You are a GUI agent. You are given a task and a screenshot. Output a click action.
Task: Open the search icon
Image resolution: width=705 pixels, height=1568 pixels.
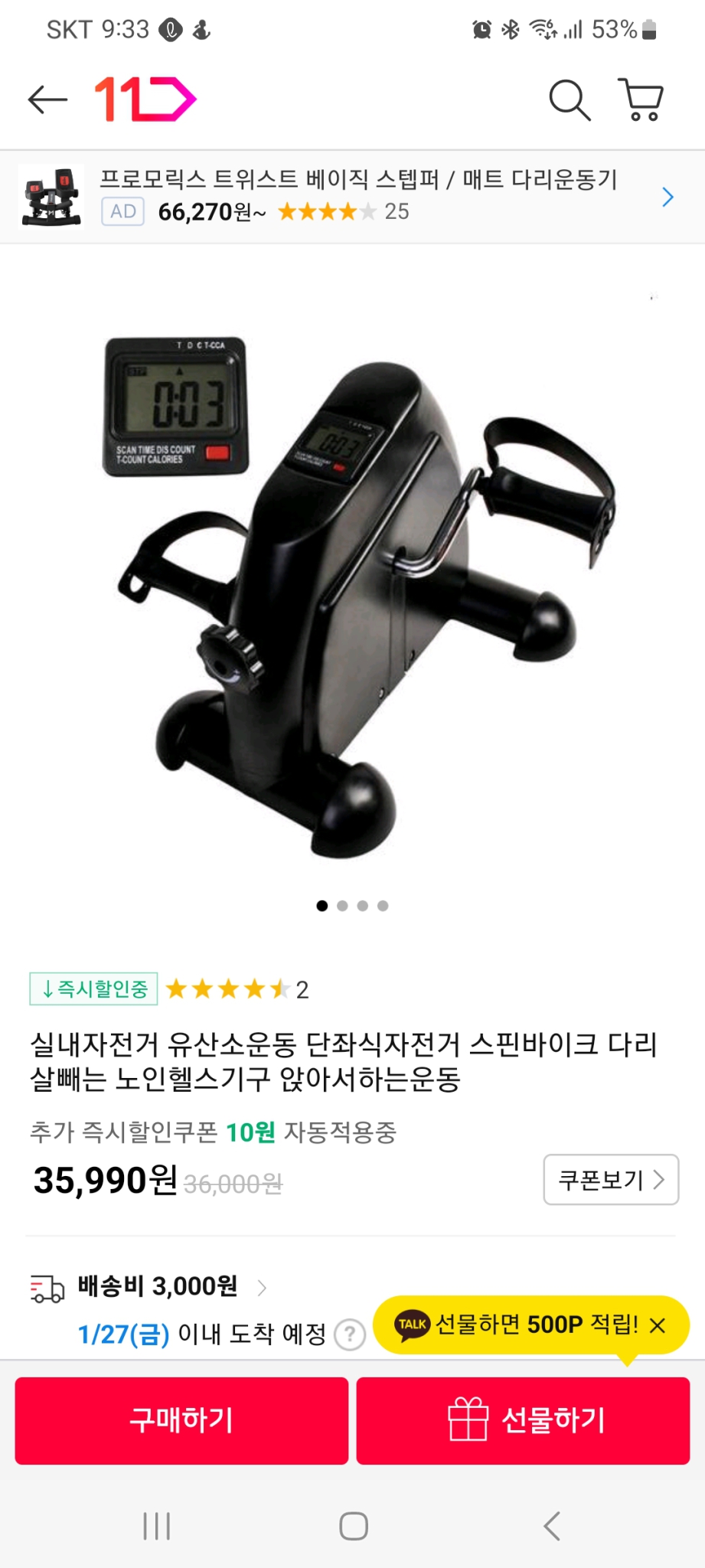pos(570,100)
